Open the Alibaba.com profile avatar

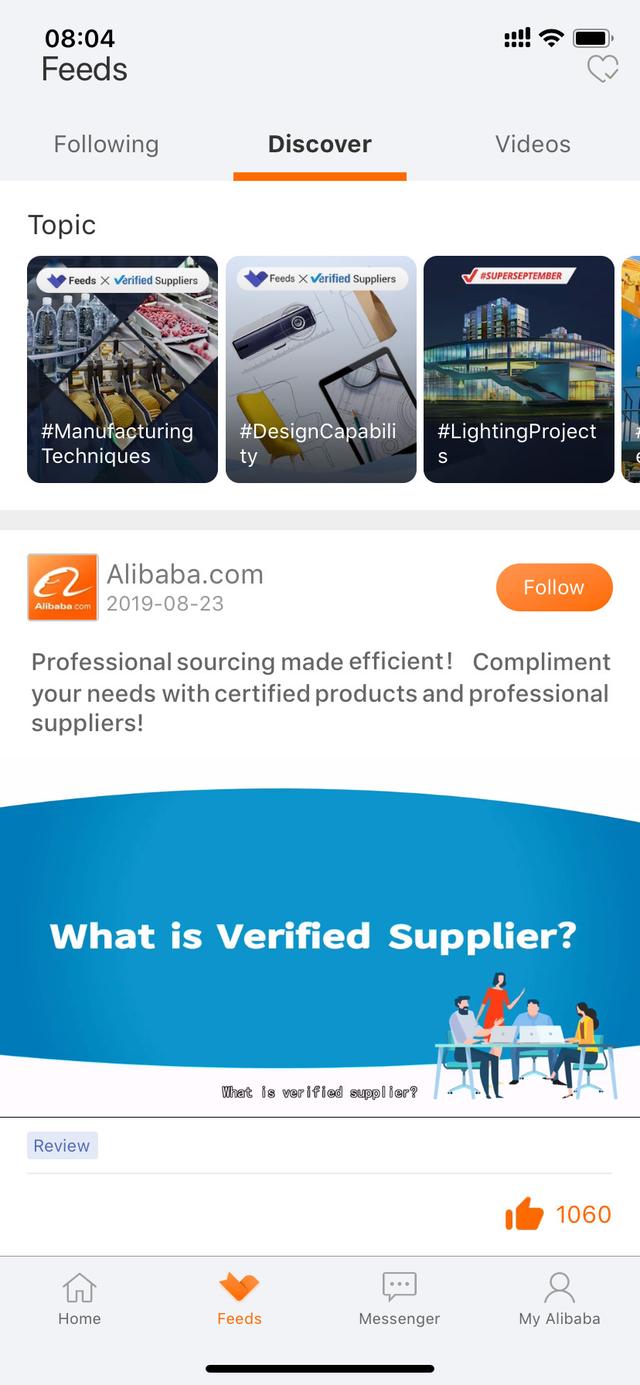pyautogui.click(x=62, y=588)
